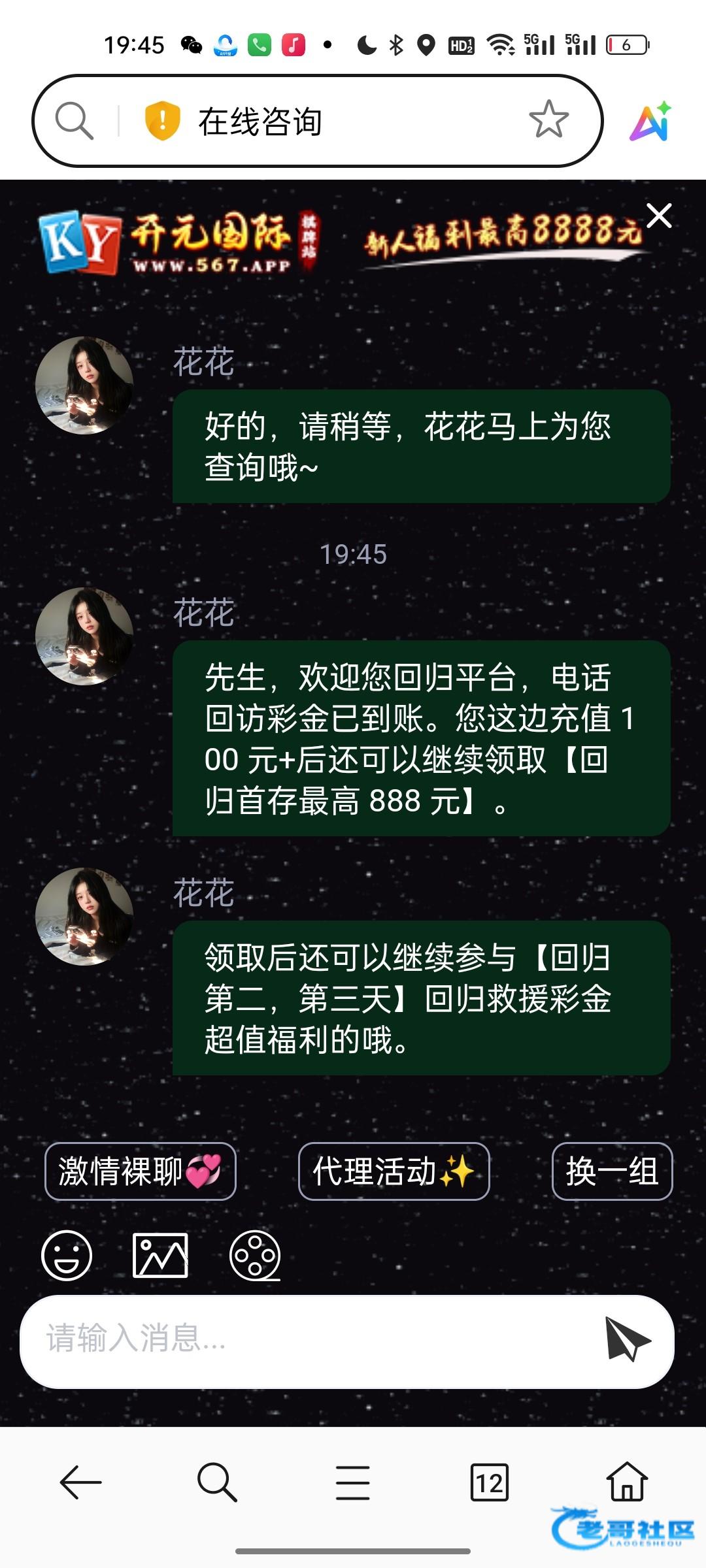
Task: Tap 换一组 to refresh suggestions
Action: [x=612, y=1171]
